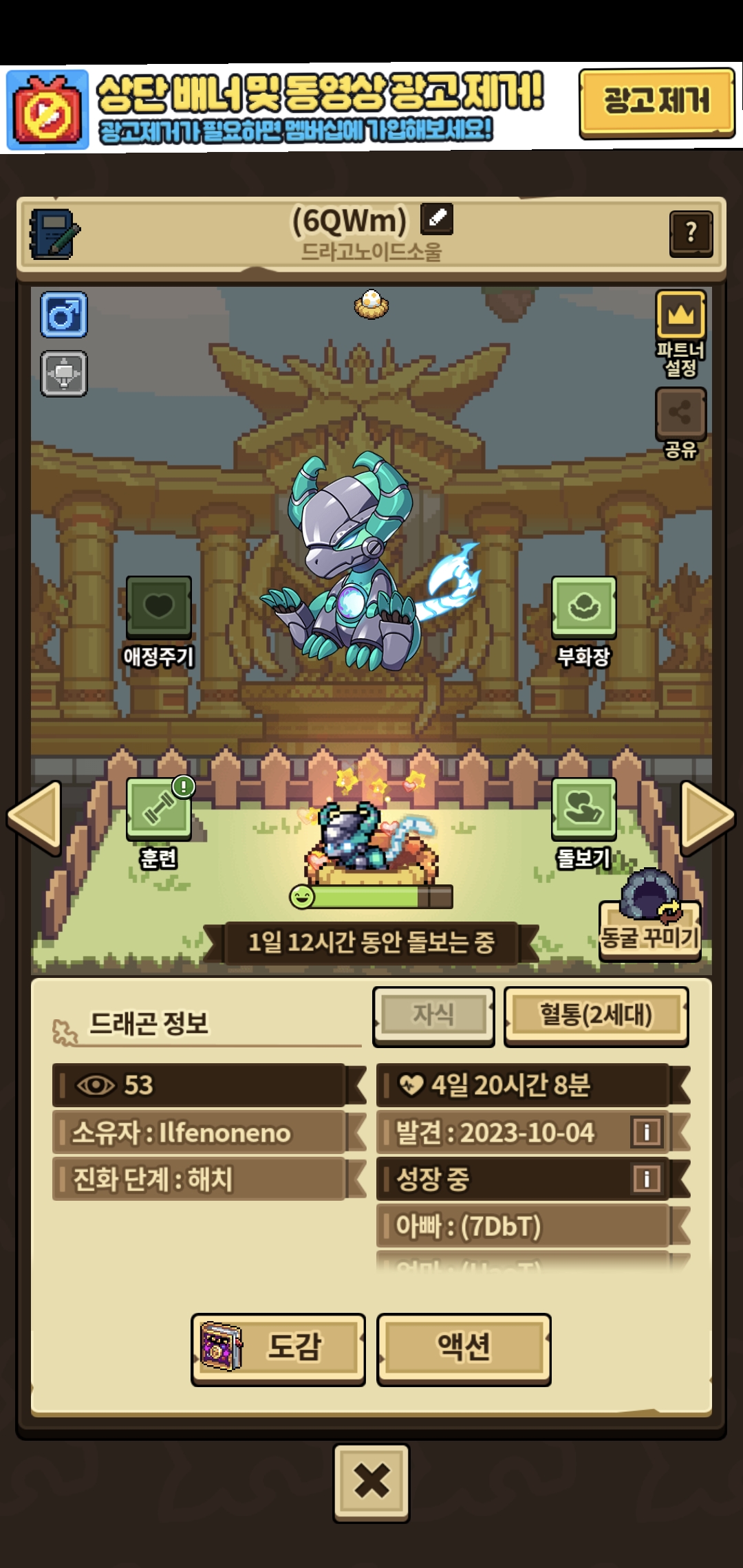Open 돌보기 care option

pos(583,809)
